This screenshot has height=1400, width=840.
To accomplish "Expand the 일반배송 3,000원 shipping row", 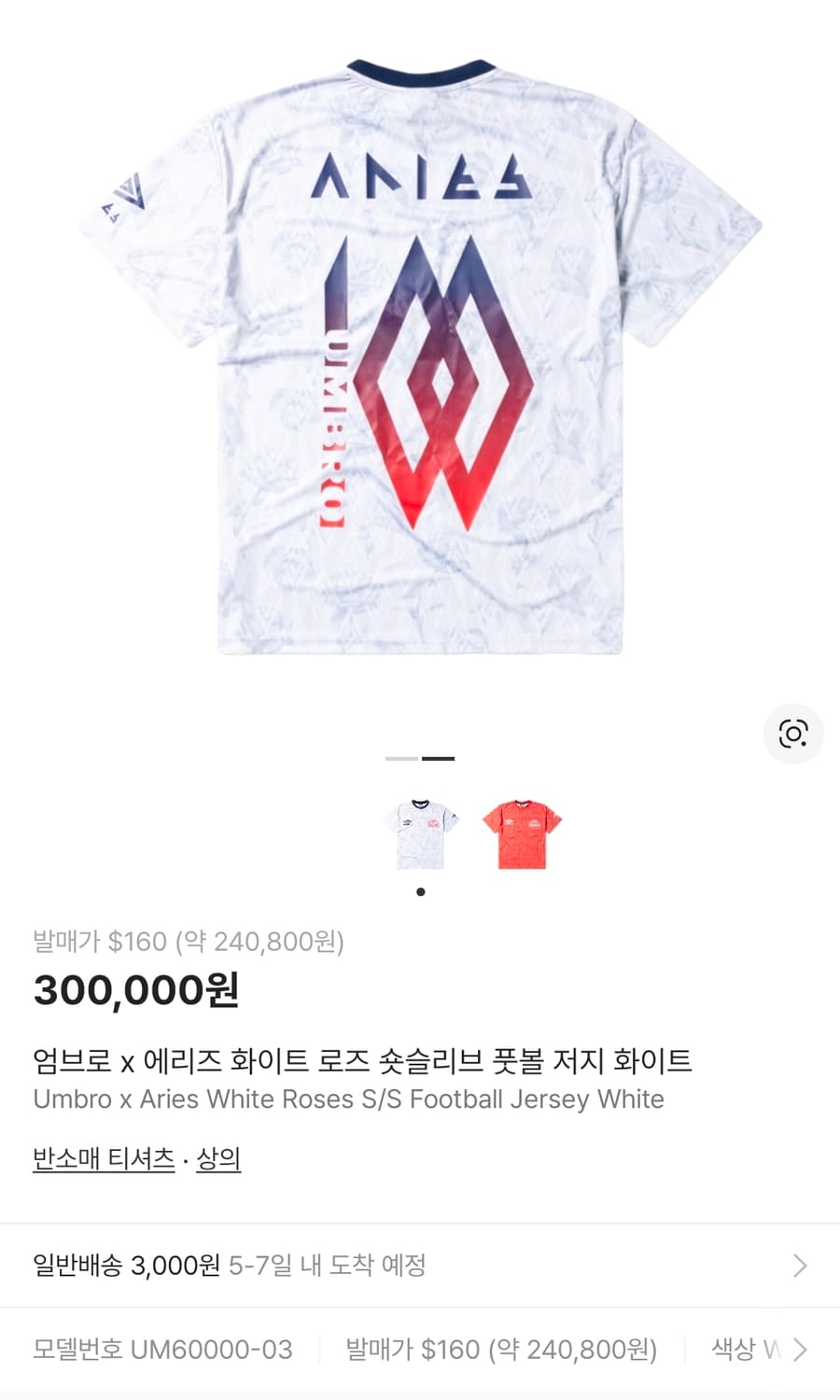I will coord(420,1266).
